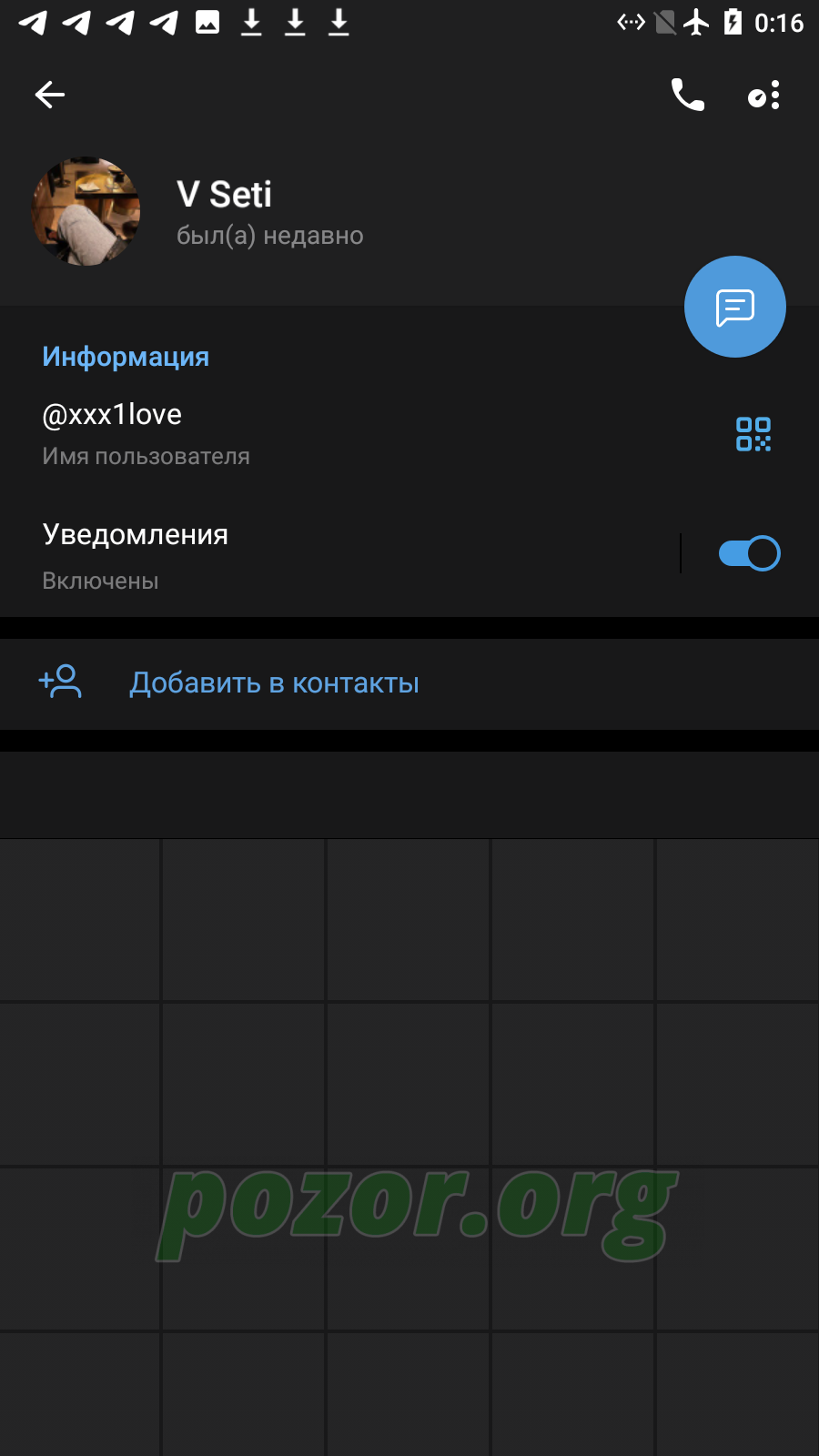The height and width of the screenshot is (1456, 819).
Task: Show QR code for @xxx1love
Action: [x=753, y=434]
